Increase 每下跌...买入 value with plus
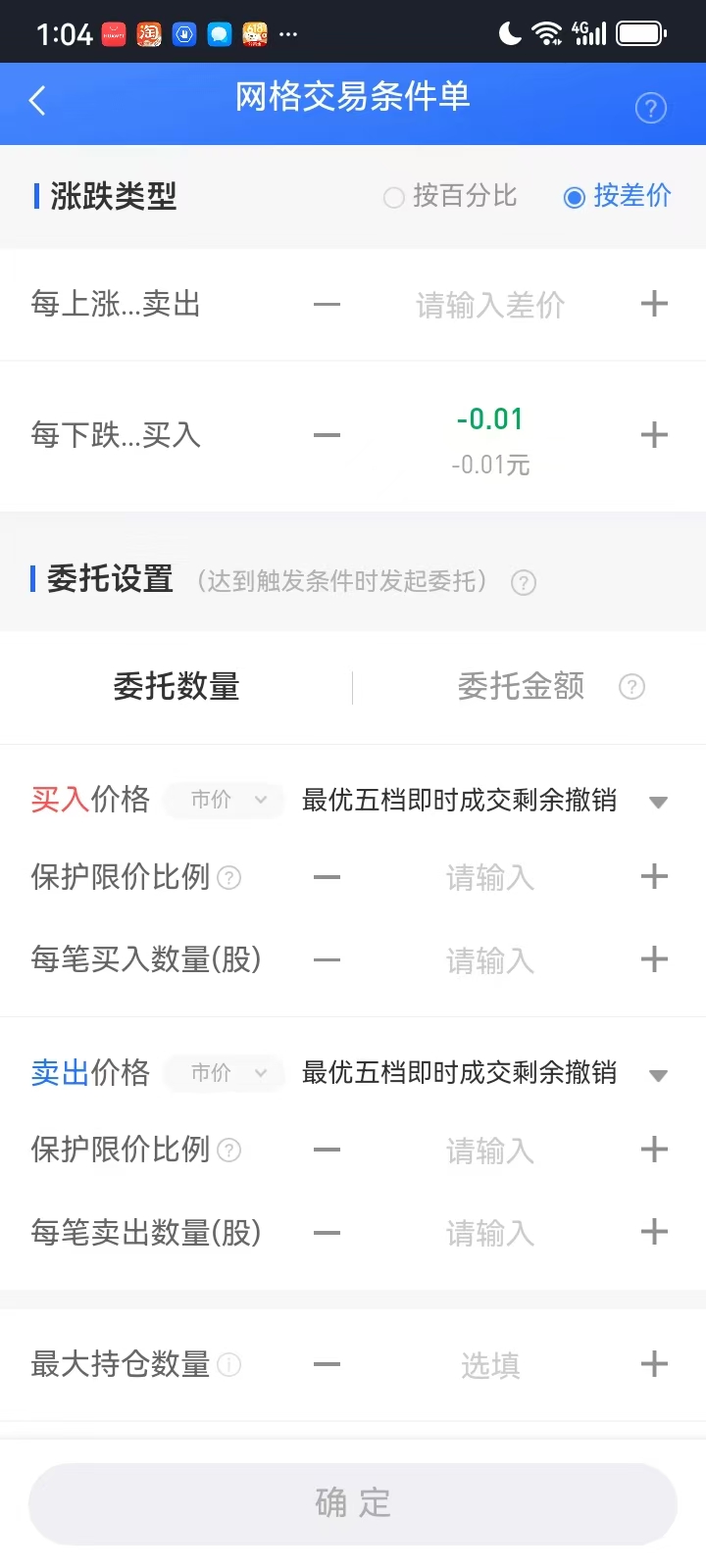706x1568 pixels. pyautogui.click(x=654, y=435)
